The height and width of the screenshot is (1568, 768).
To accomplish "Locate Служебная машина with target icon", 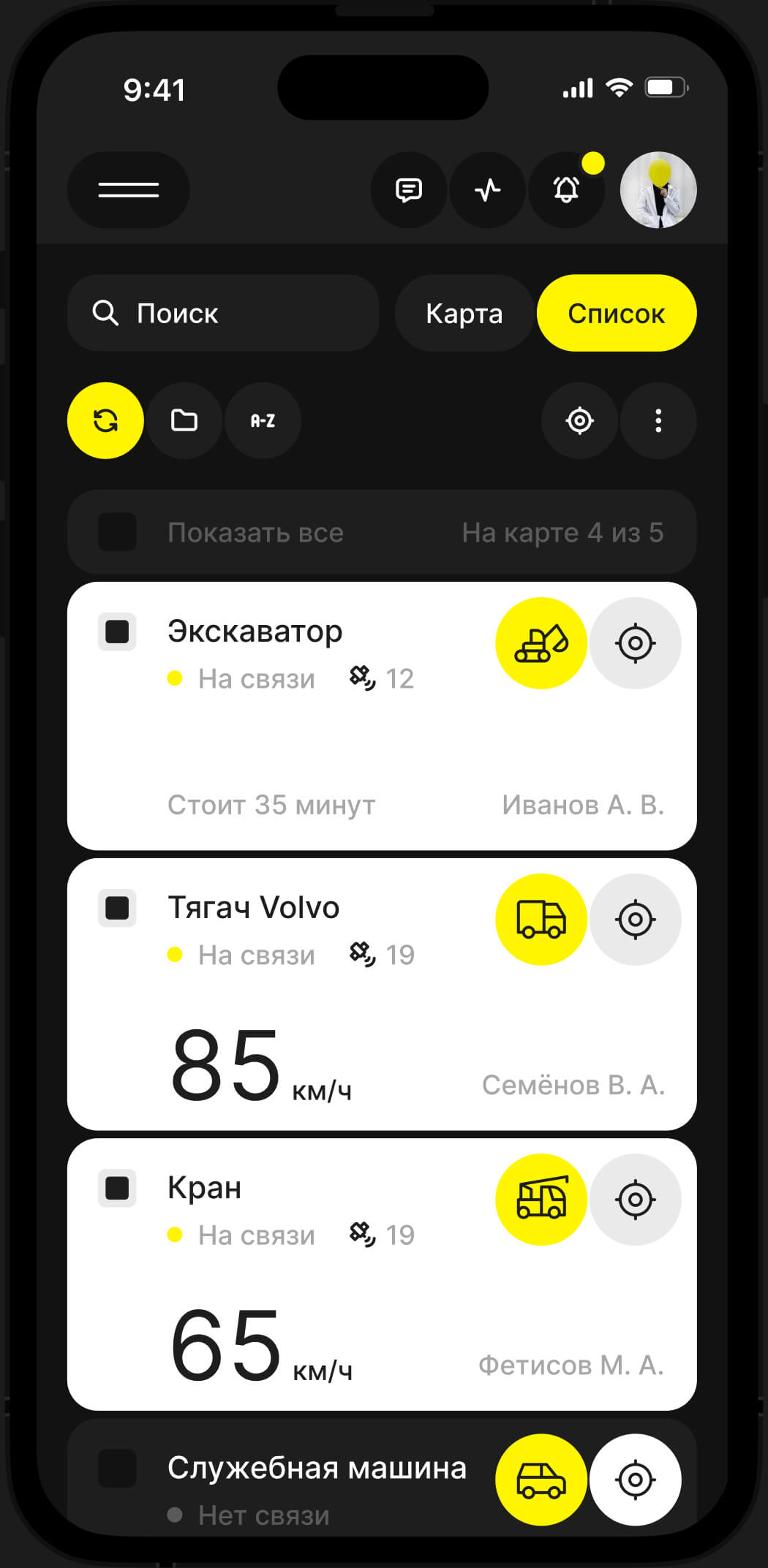I will pyautogui.click(x=635, y=1480).
